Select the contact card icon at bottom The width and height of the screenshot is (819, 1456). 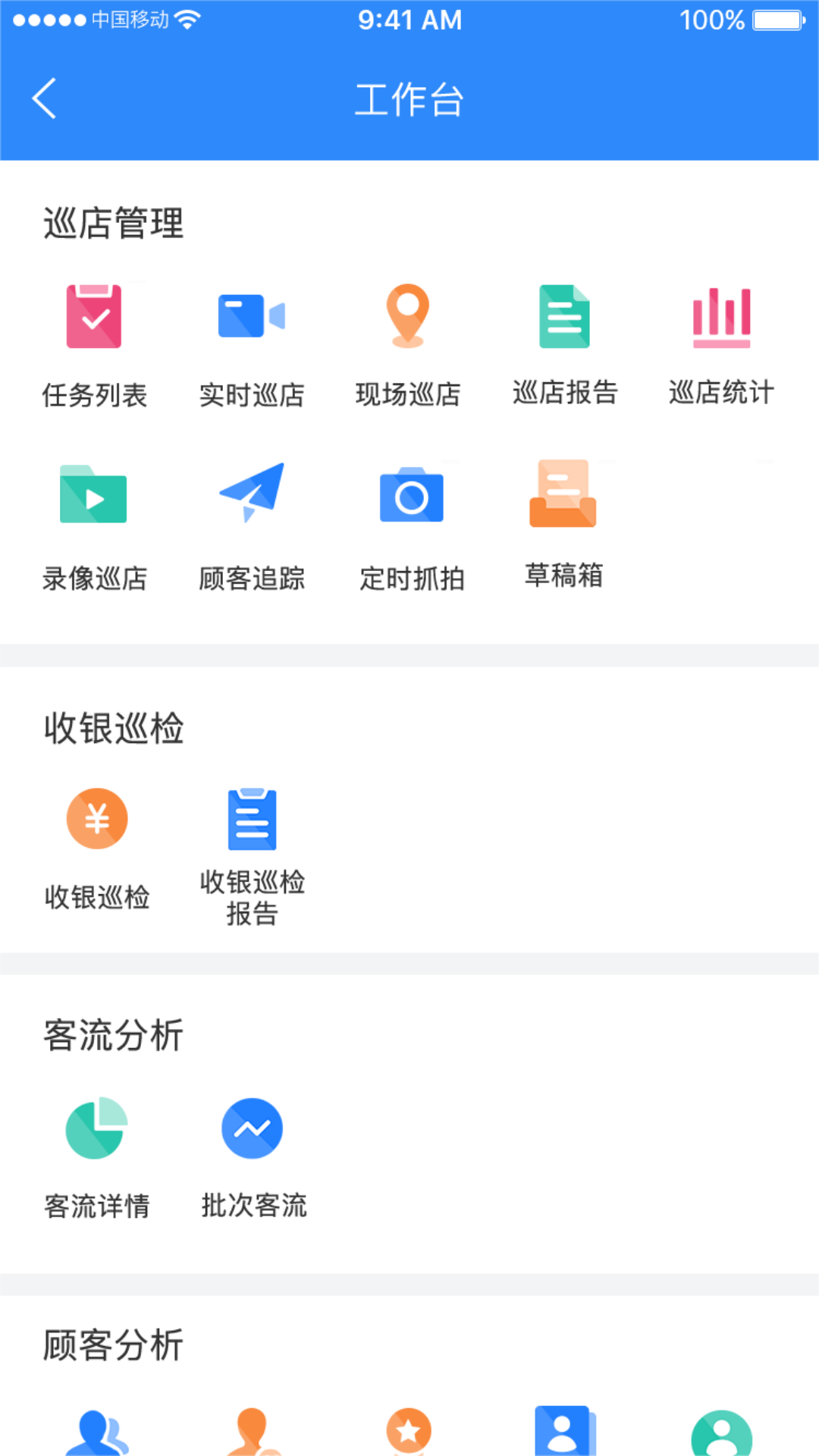pyautogui.click(x=565, y=1431)
